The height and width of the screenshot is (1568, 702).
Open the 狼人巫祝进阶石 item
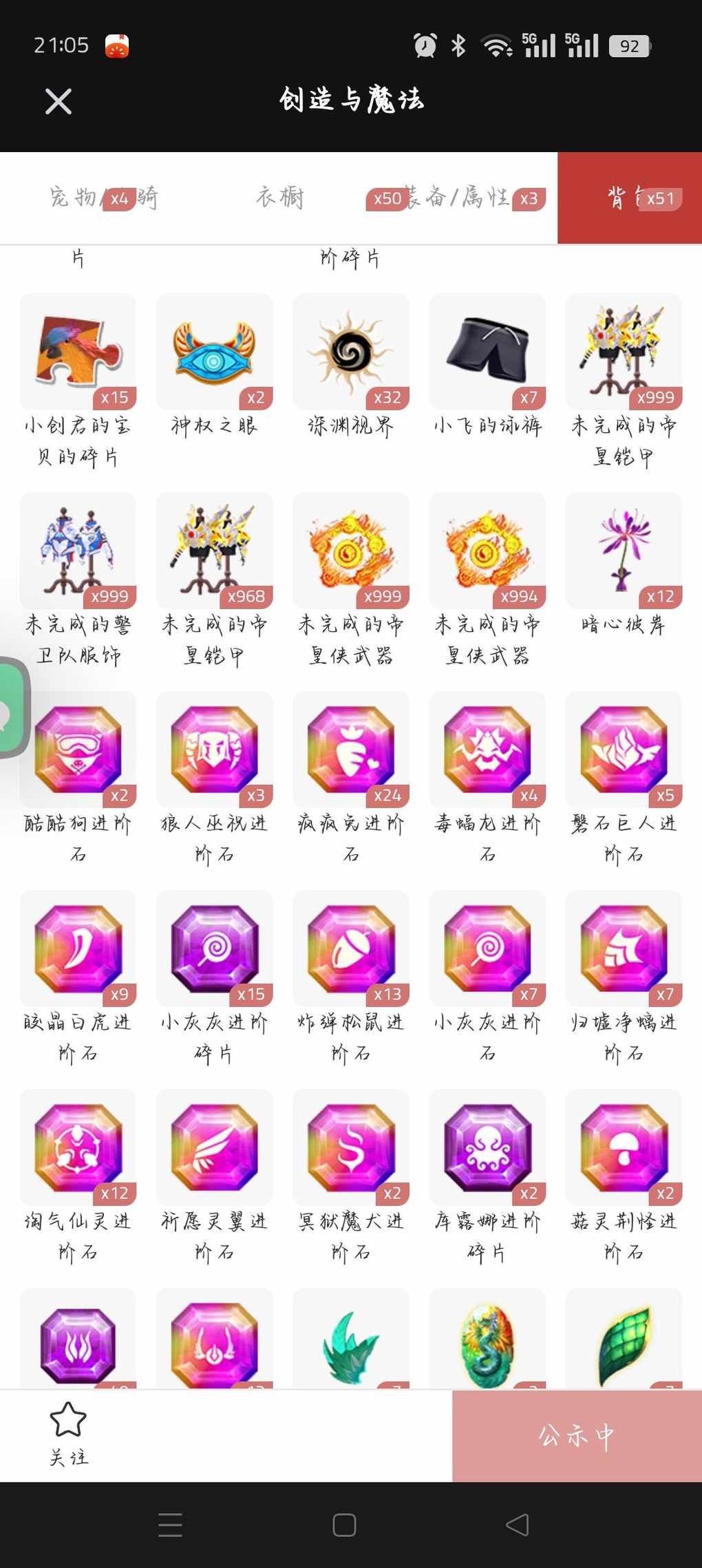tap(214, 750)
